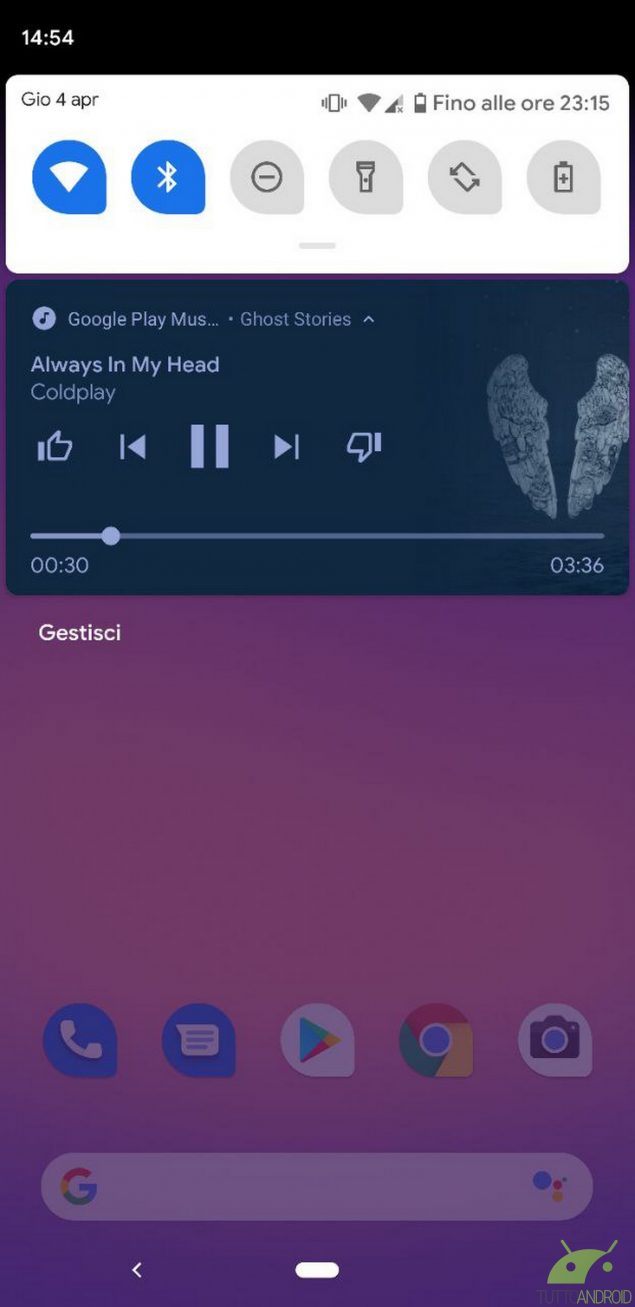Screen dimensions: 635x1307
Task: Expand the quick settings handle
Action: click(317, 245)
